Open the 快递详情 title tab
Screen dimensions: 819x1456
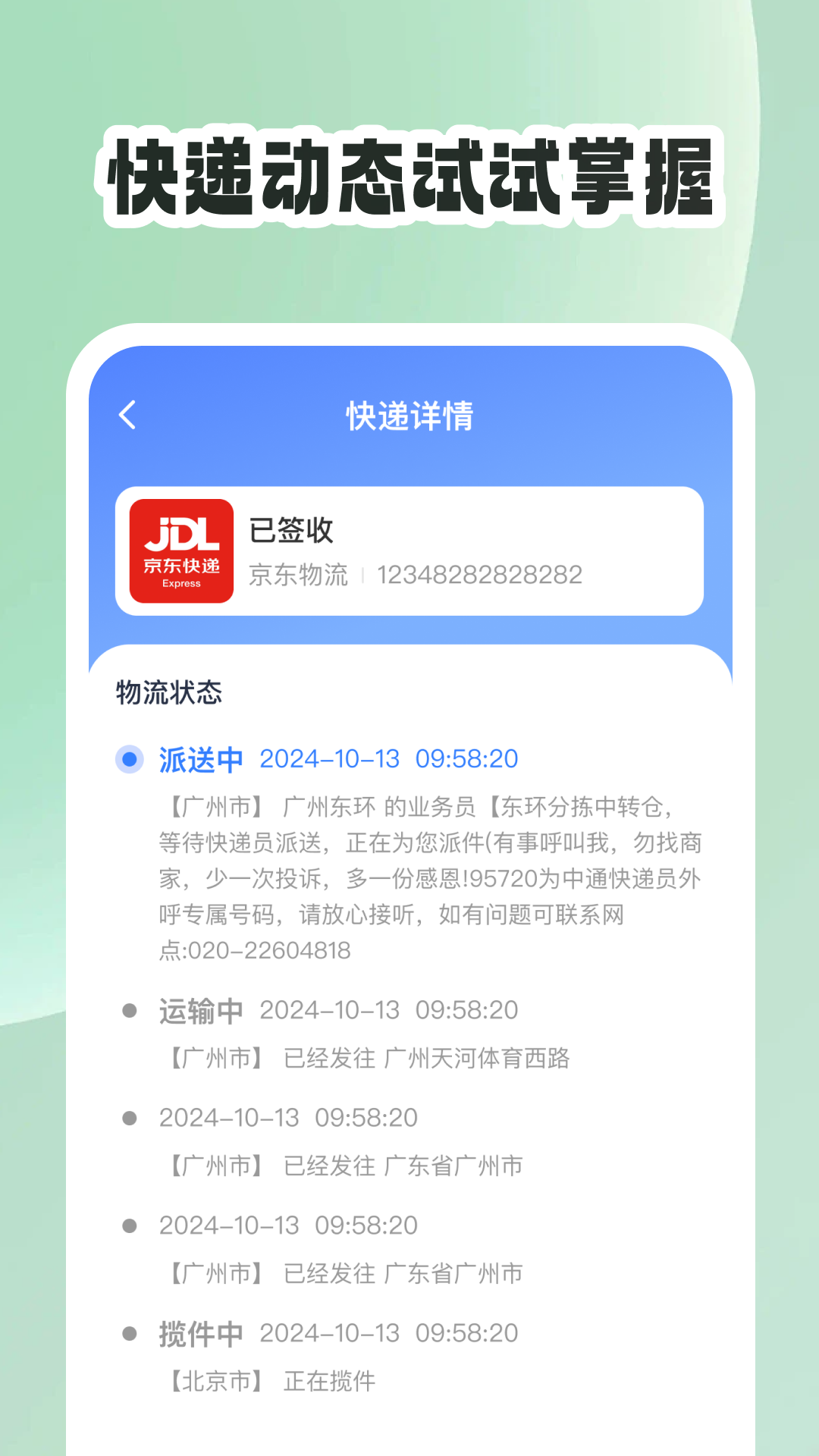[x=409, y=415]
